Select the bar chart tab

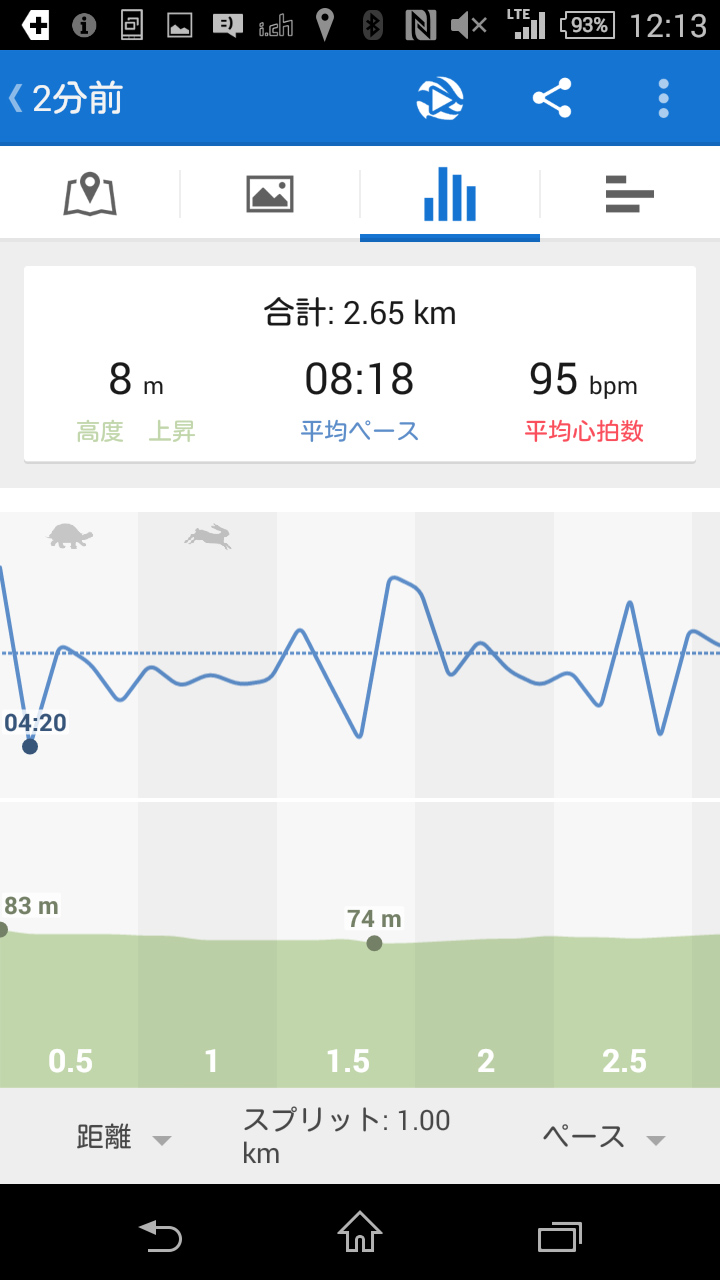[450, 194]
